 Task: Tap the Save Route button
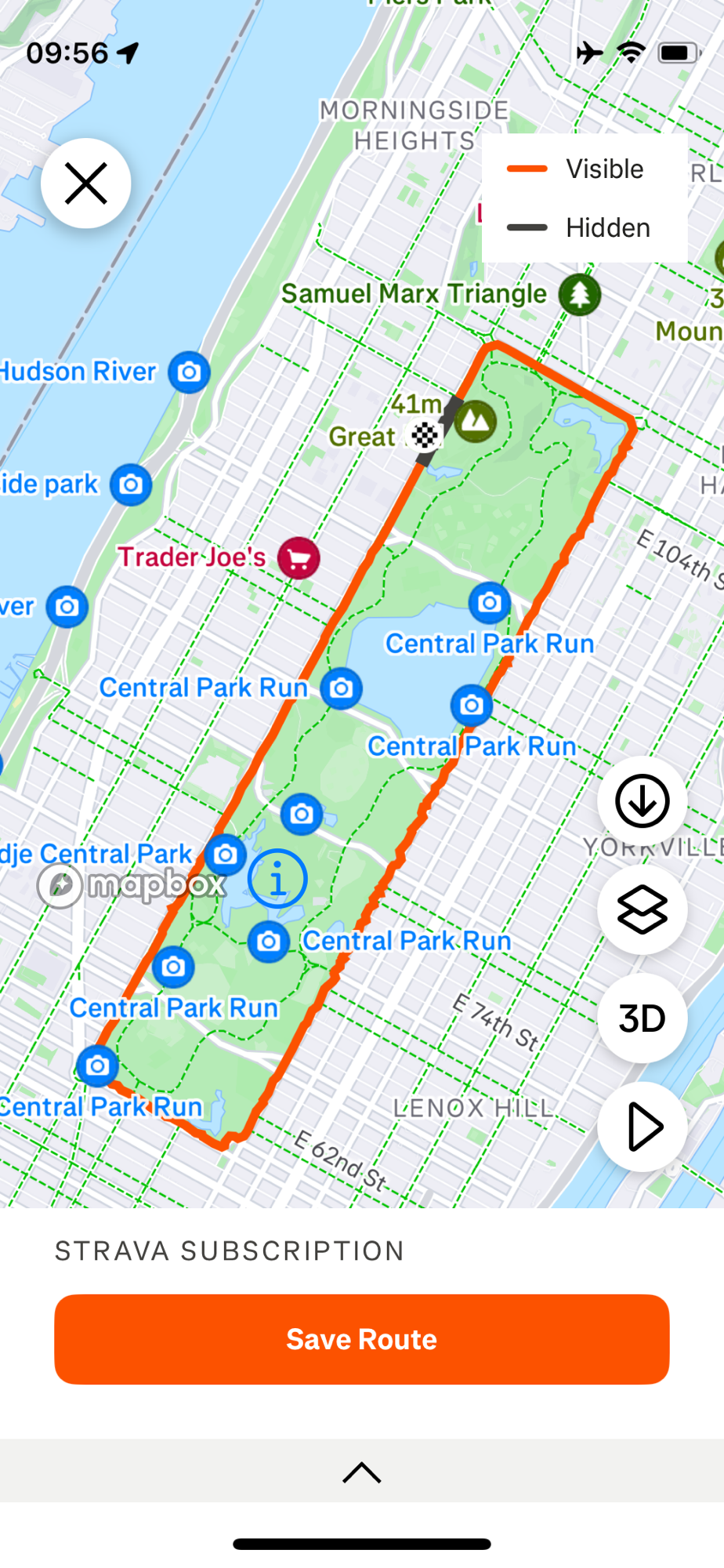coord(361,1339)
